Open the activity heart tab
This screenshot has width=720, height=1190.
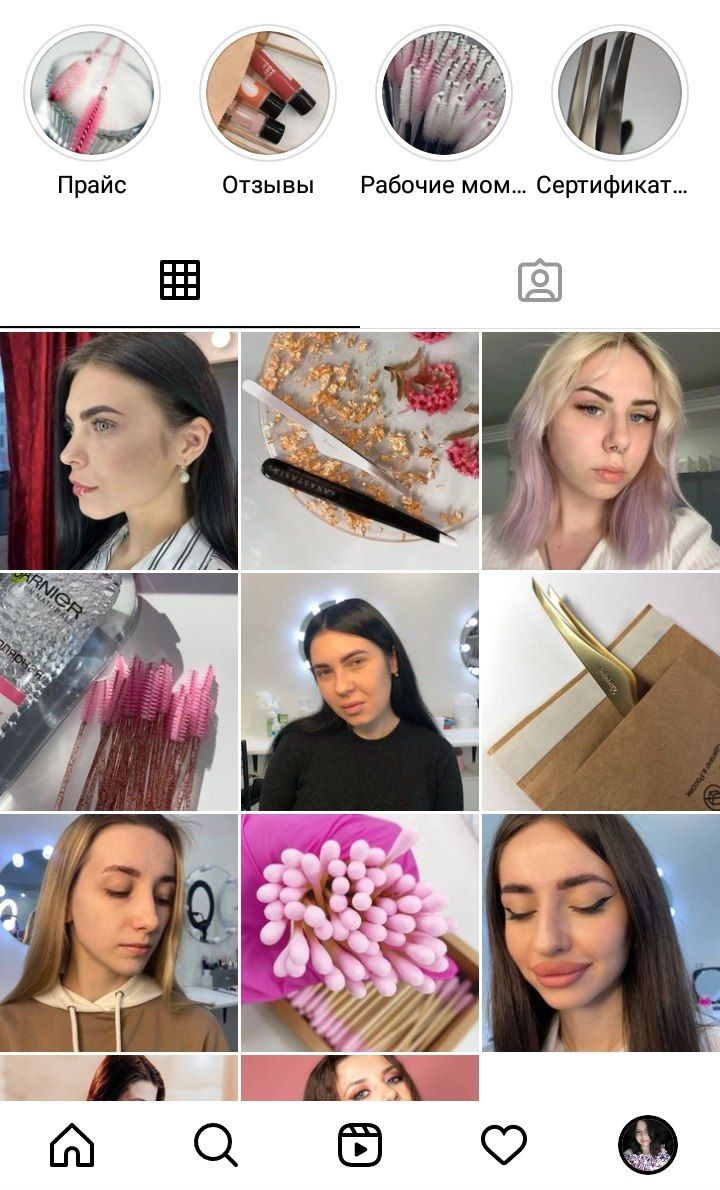coord(504,1144)
